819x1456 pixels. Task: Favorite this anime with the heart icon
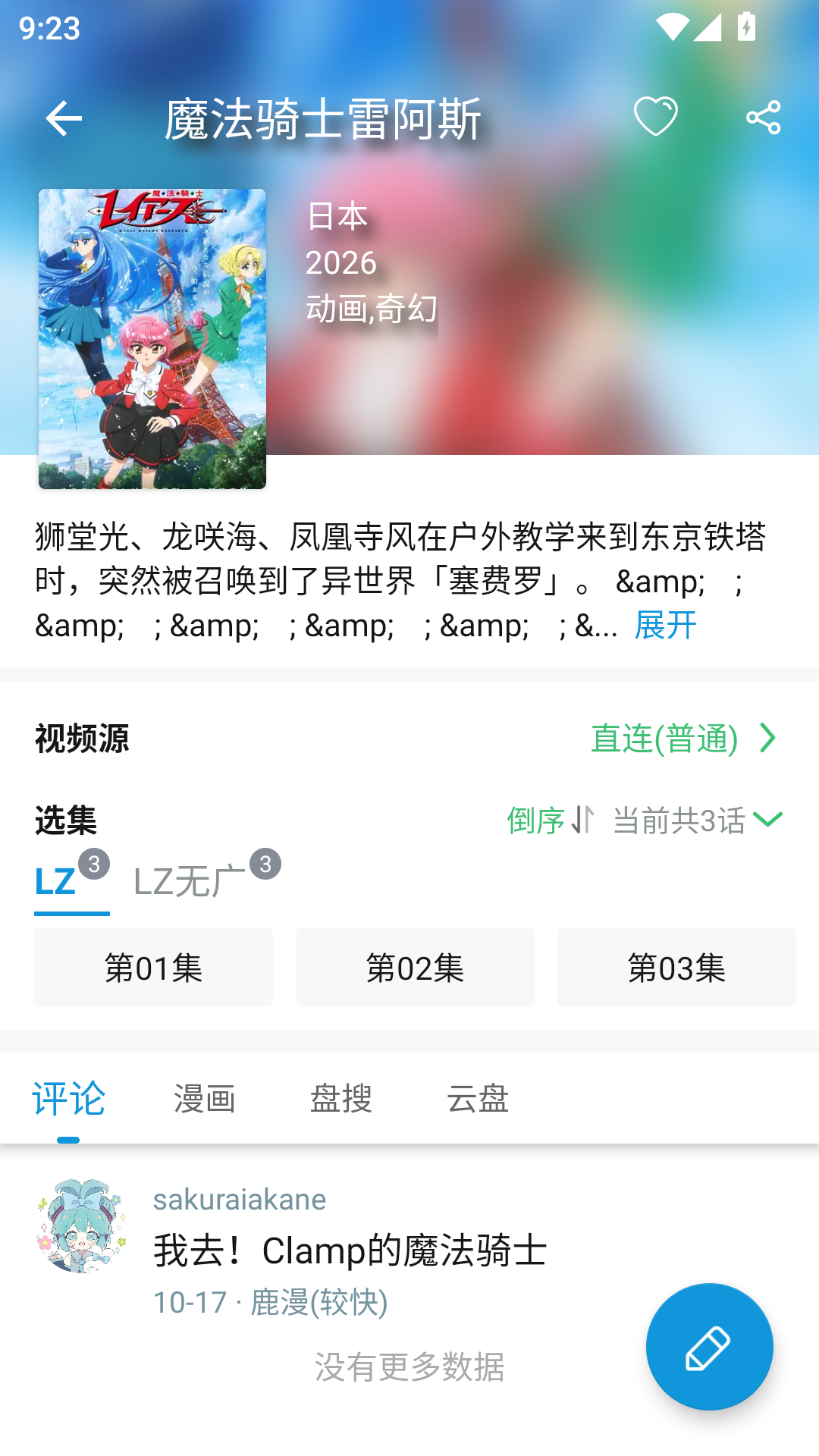[655, 118]
